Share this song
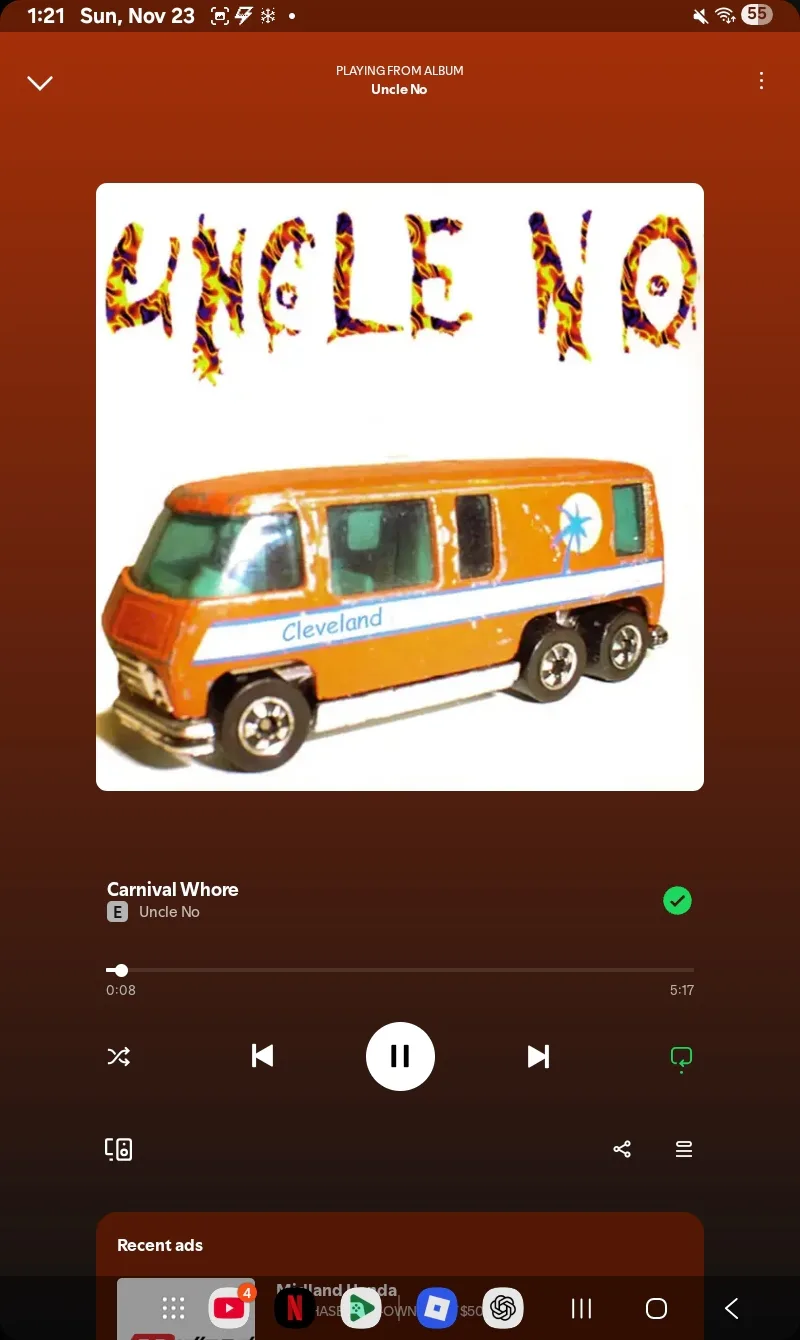The width and height of the screenshot is (800, 1340). click(622, 1149)
